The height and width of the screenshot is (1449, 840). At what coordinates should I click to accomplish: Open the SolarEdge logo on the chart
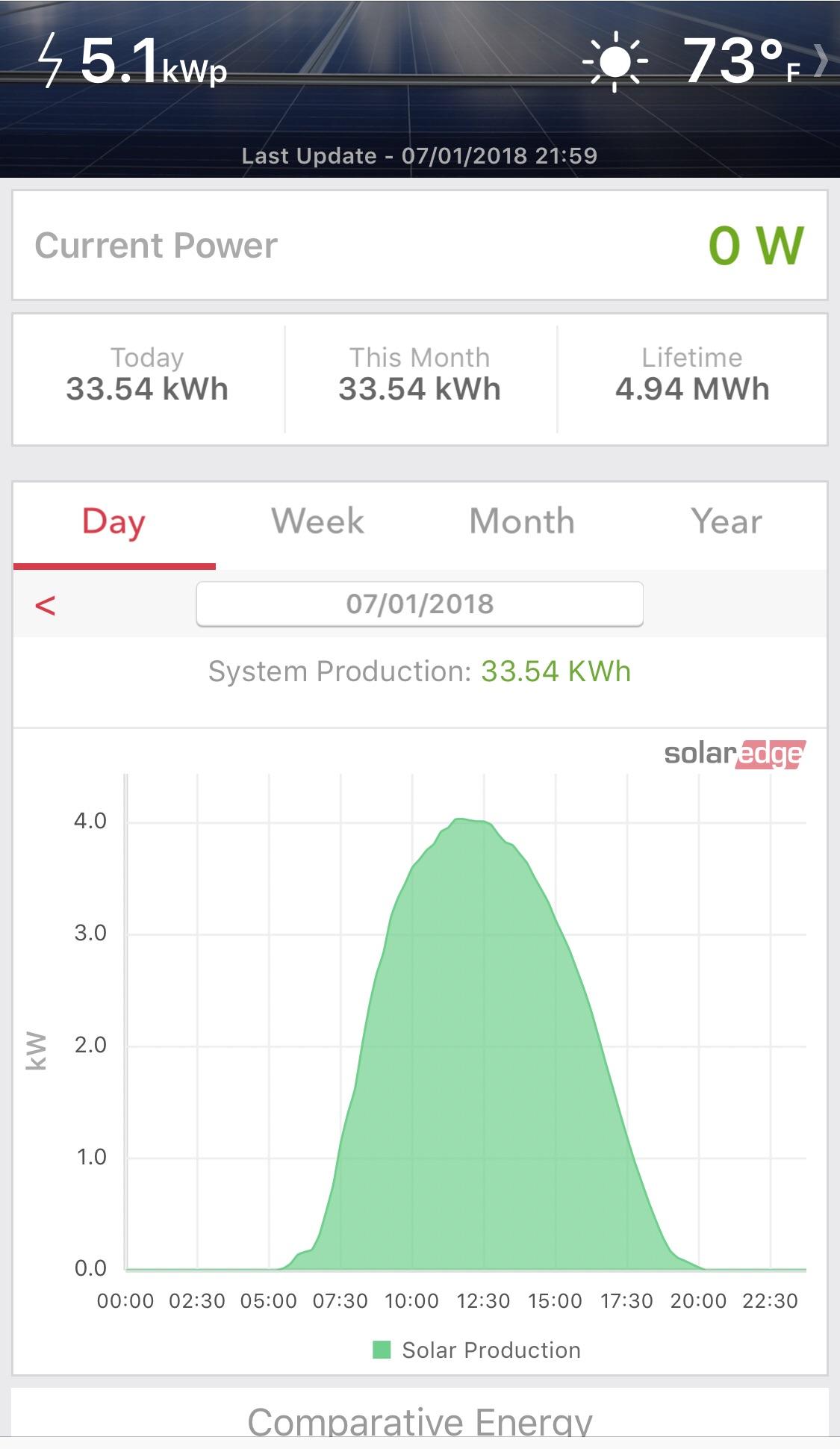pos(734,754)
